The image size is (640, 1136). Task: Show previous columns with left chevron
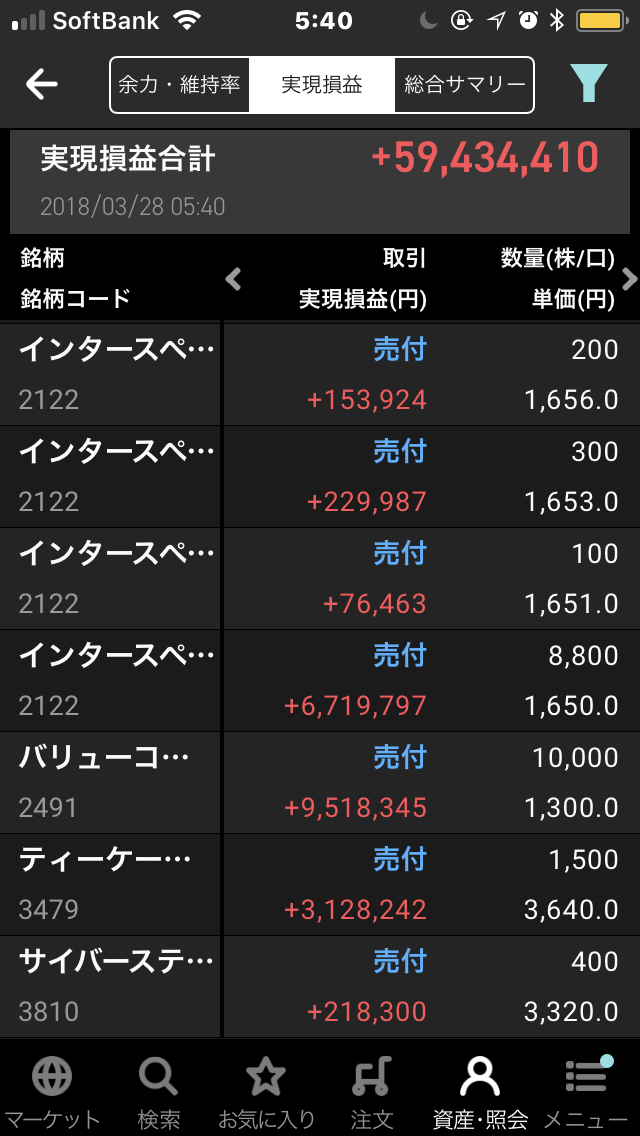(233, 279)
